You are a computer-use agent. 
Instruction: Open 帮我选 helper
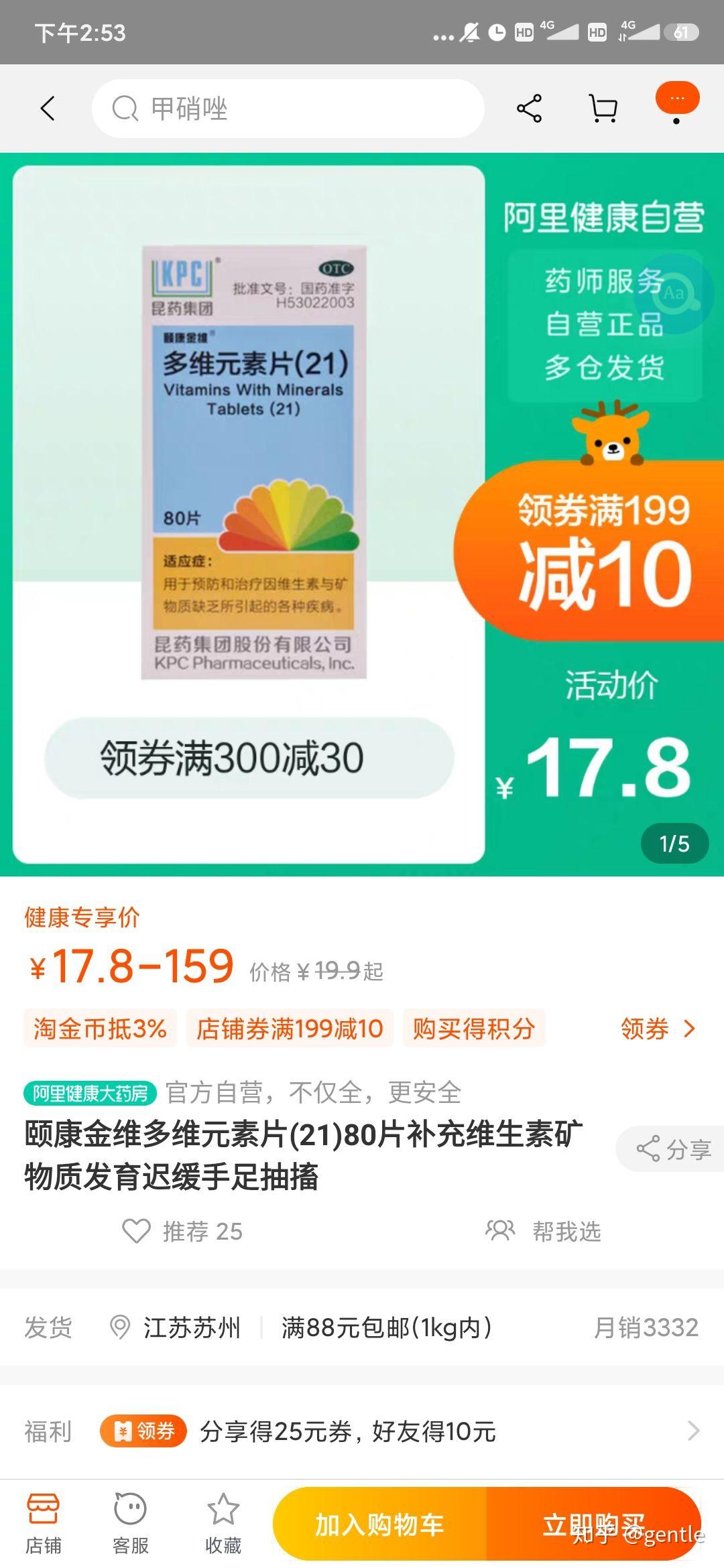pyautogui.click(x=544, y=1231)
